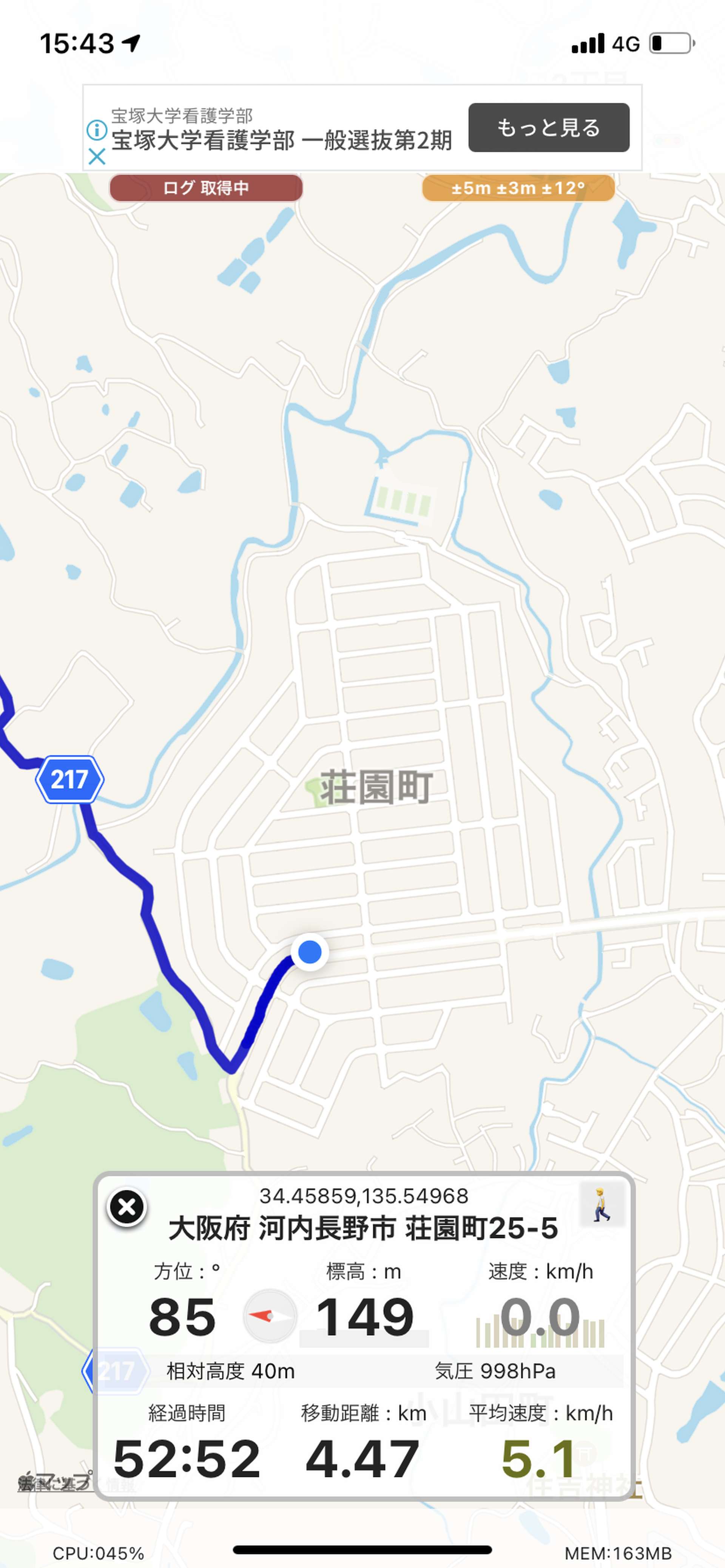Tap the ログ取得中 logging status button
Image resolution: width=725 pixels, height=1568 pixels.
click(206, 188)
